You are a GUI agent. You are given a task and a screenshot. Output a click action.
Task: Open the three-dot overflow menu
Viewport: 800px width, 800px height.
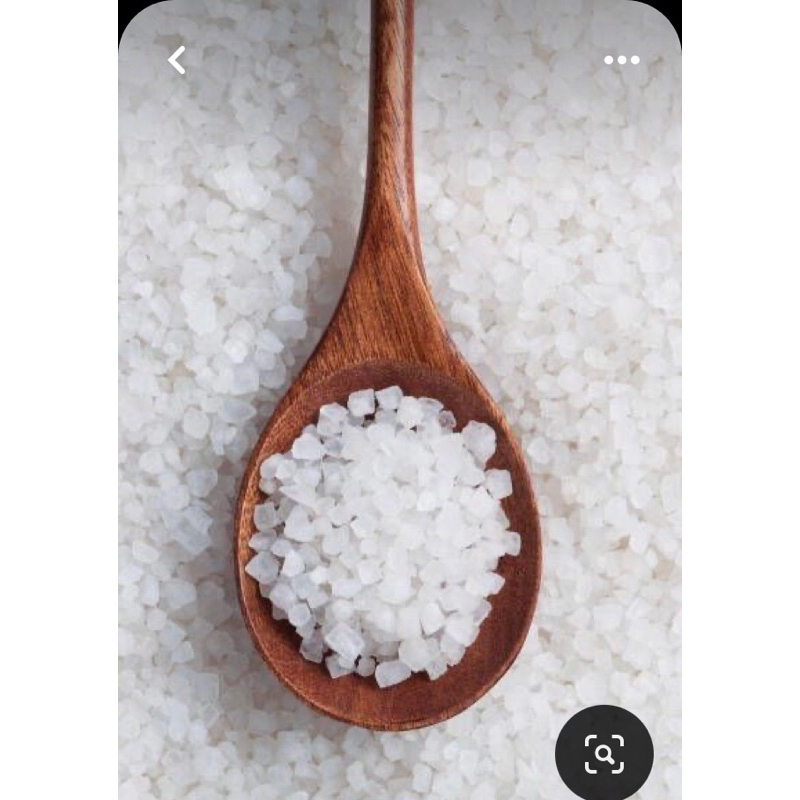pyautogui.click(x=621, y=60)
